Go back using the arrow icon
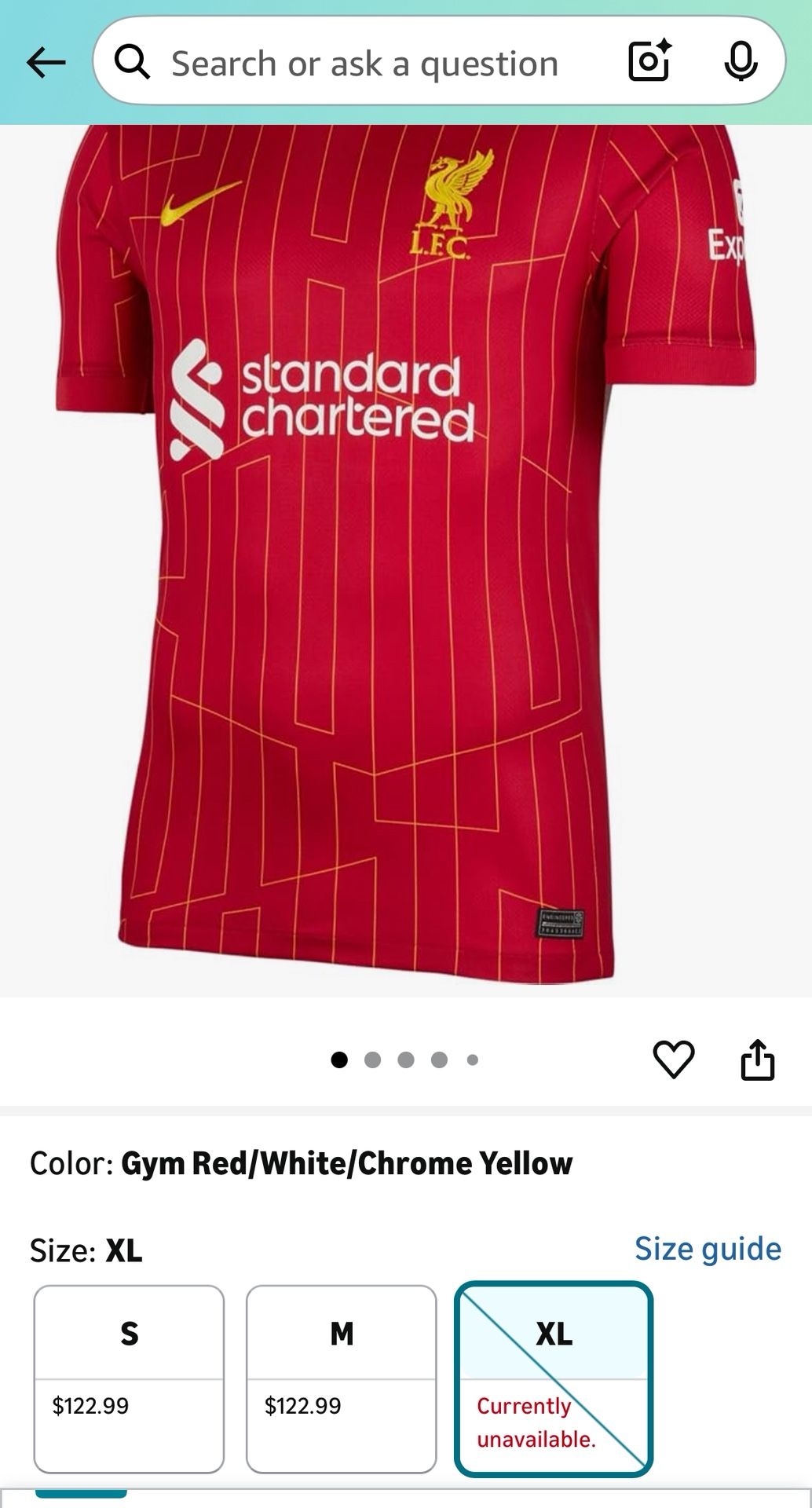The width and height of the screenshot is (812, 1508). tap(46, 63)
